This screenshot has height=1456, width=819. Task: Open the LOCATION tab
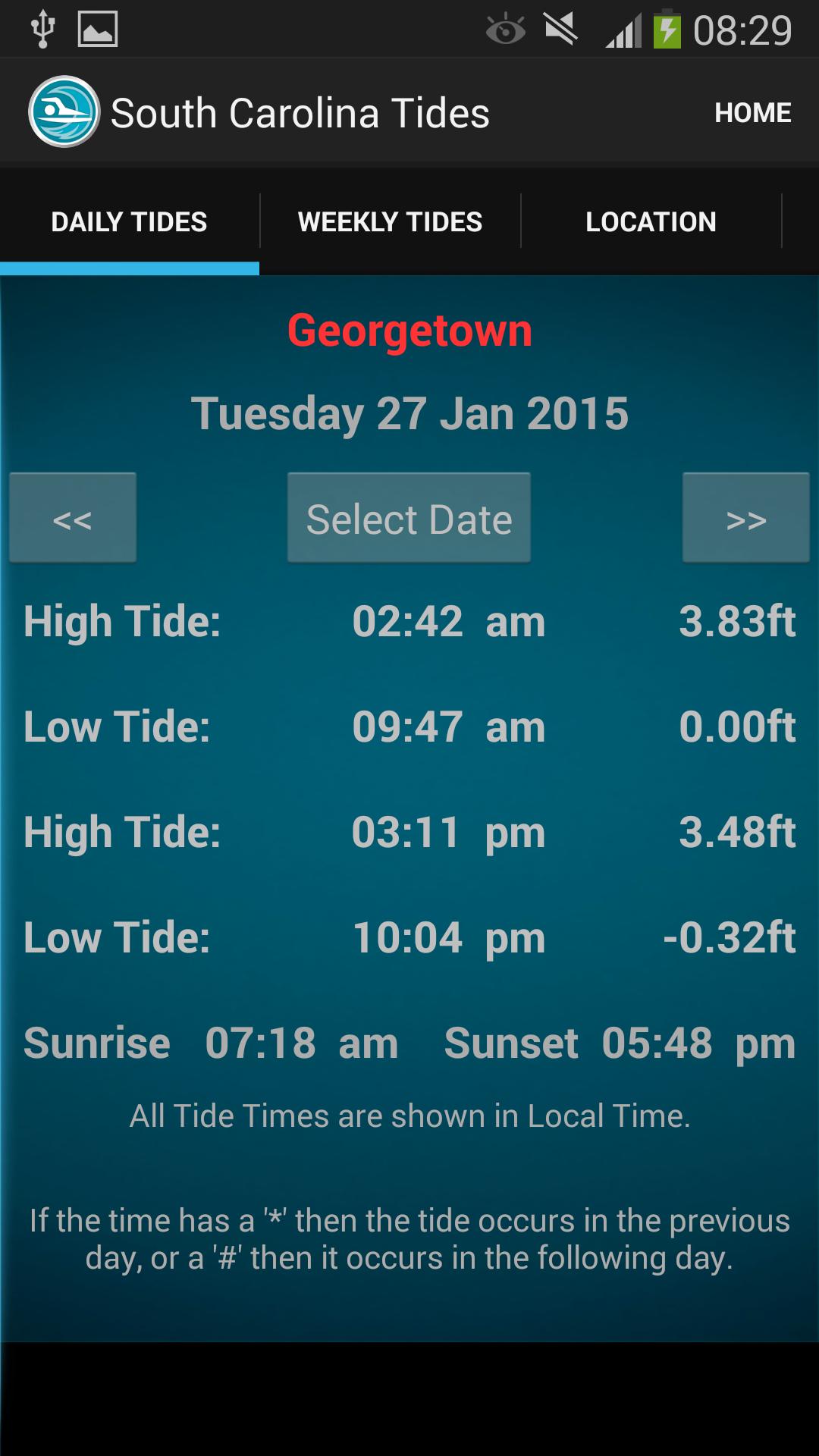coord(651,221)
